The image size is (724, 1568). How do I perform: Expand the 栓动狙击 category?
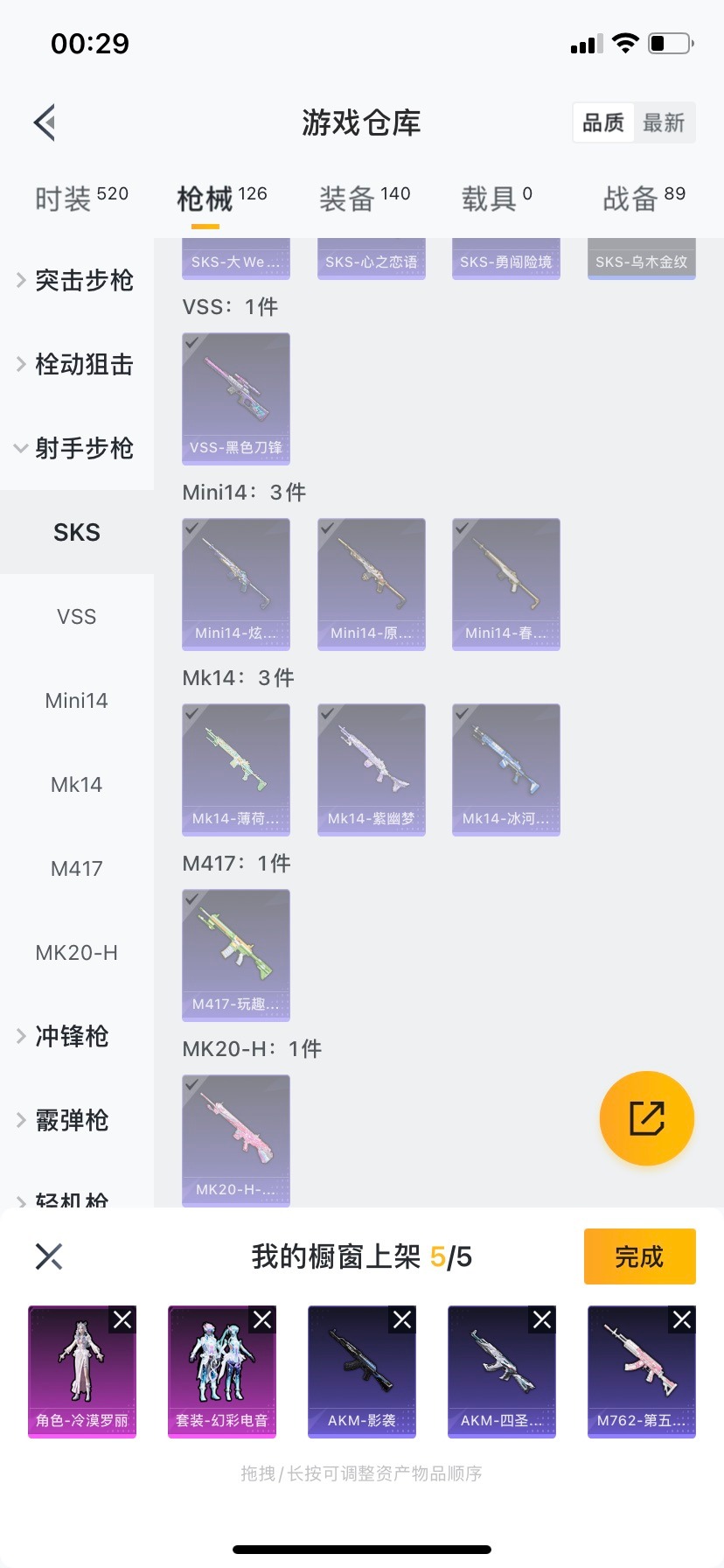click(76, 364)
